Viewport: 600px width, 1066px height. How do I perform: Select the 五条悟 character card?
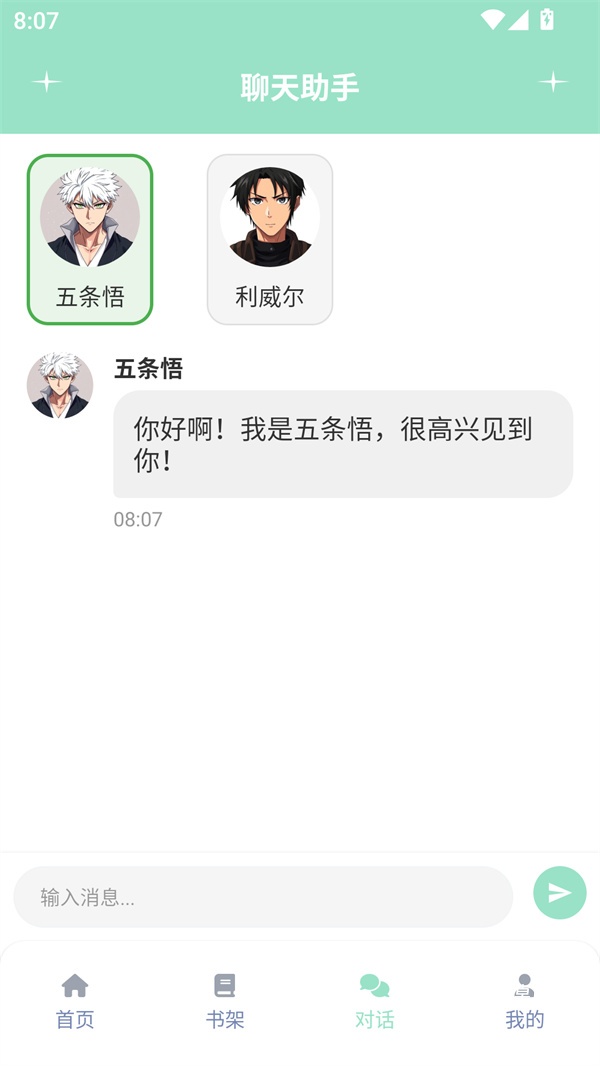pyautogui.click(x=90, y=240)
